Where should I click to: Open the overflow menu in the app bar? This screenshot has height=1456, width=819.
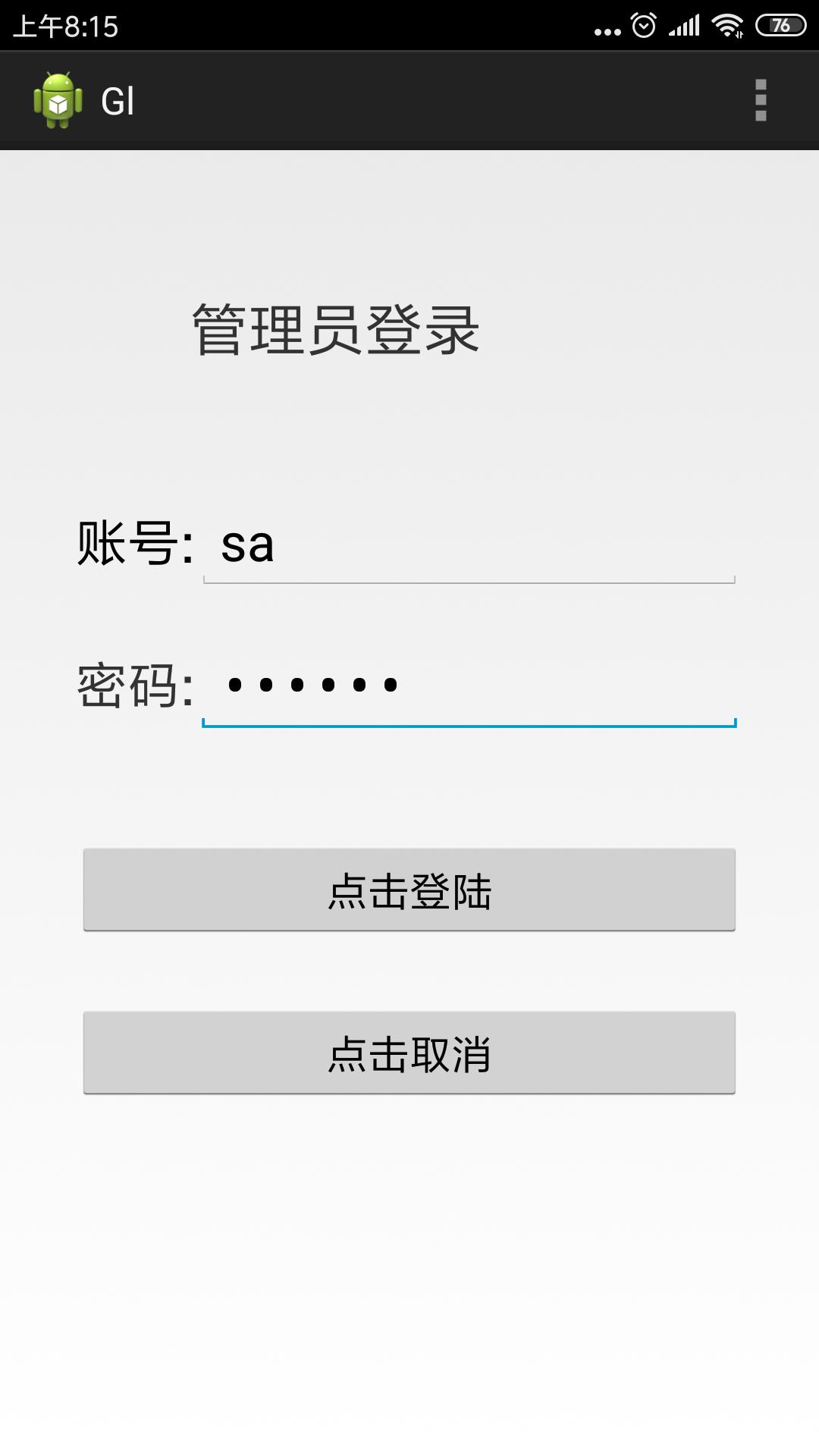(761, 100)
